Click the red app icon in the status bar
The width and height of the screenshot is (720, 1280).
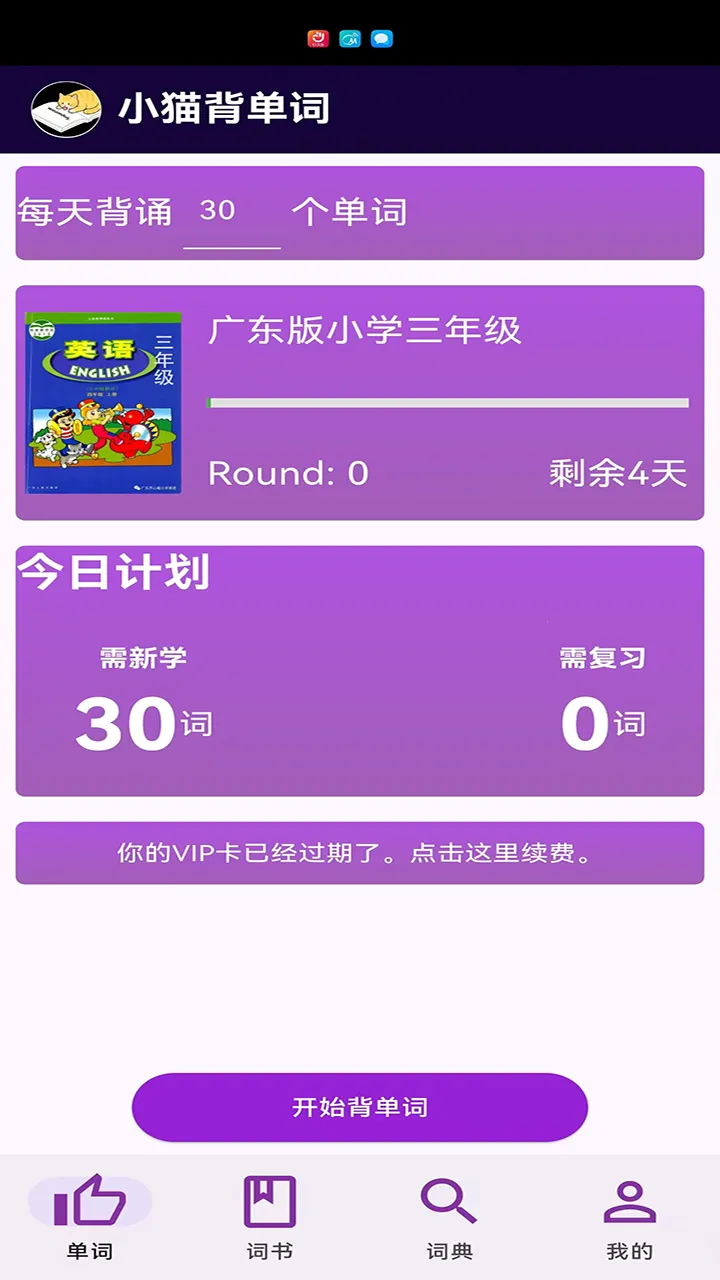pos(318,39)
